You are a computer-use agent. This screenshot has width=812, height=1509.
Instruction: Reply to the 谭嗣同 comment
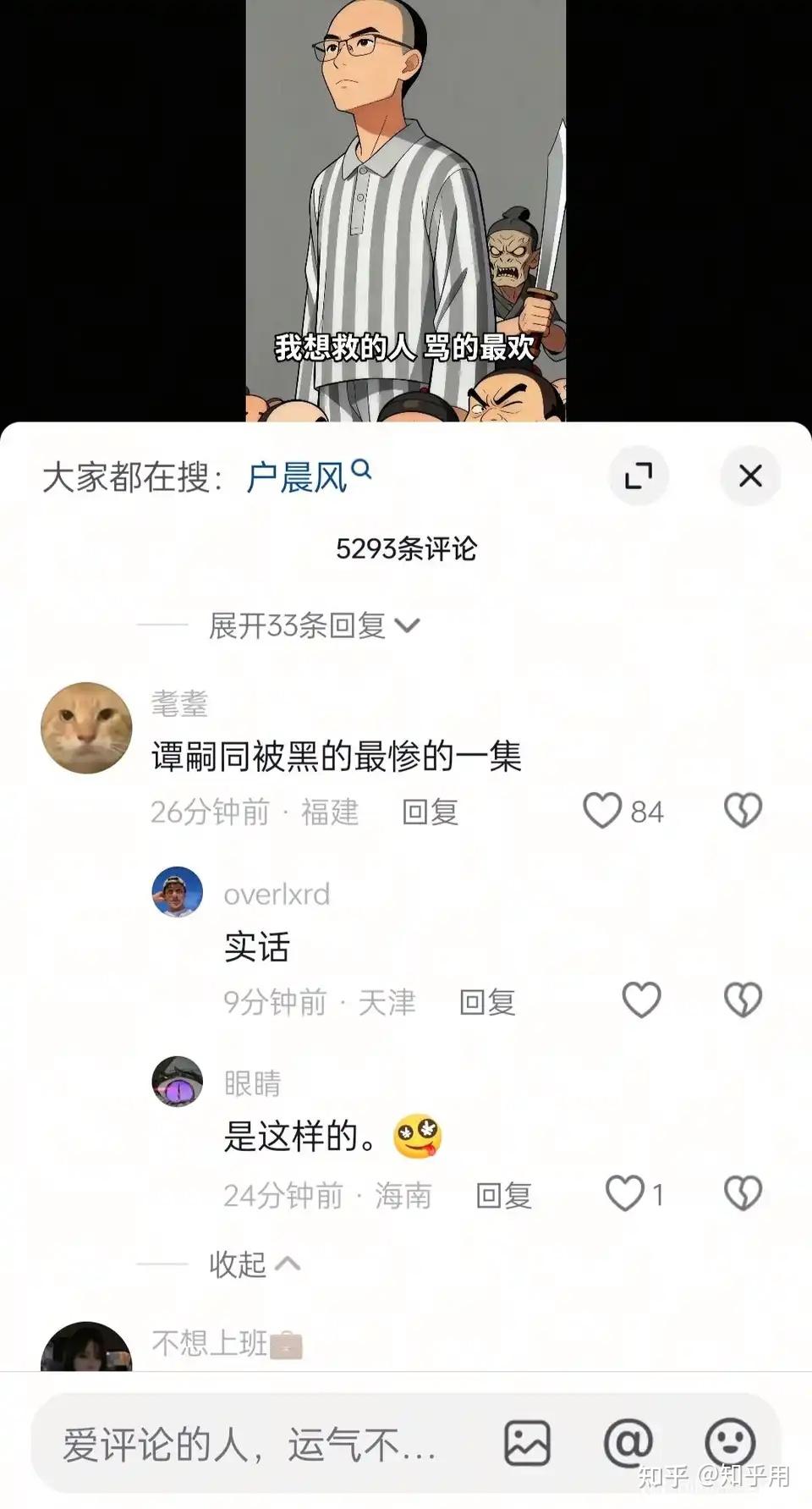(430, 812)
